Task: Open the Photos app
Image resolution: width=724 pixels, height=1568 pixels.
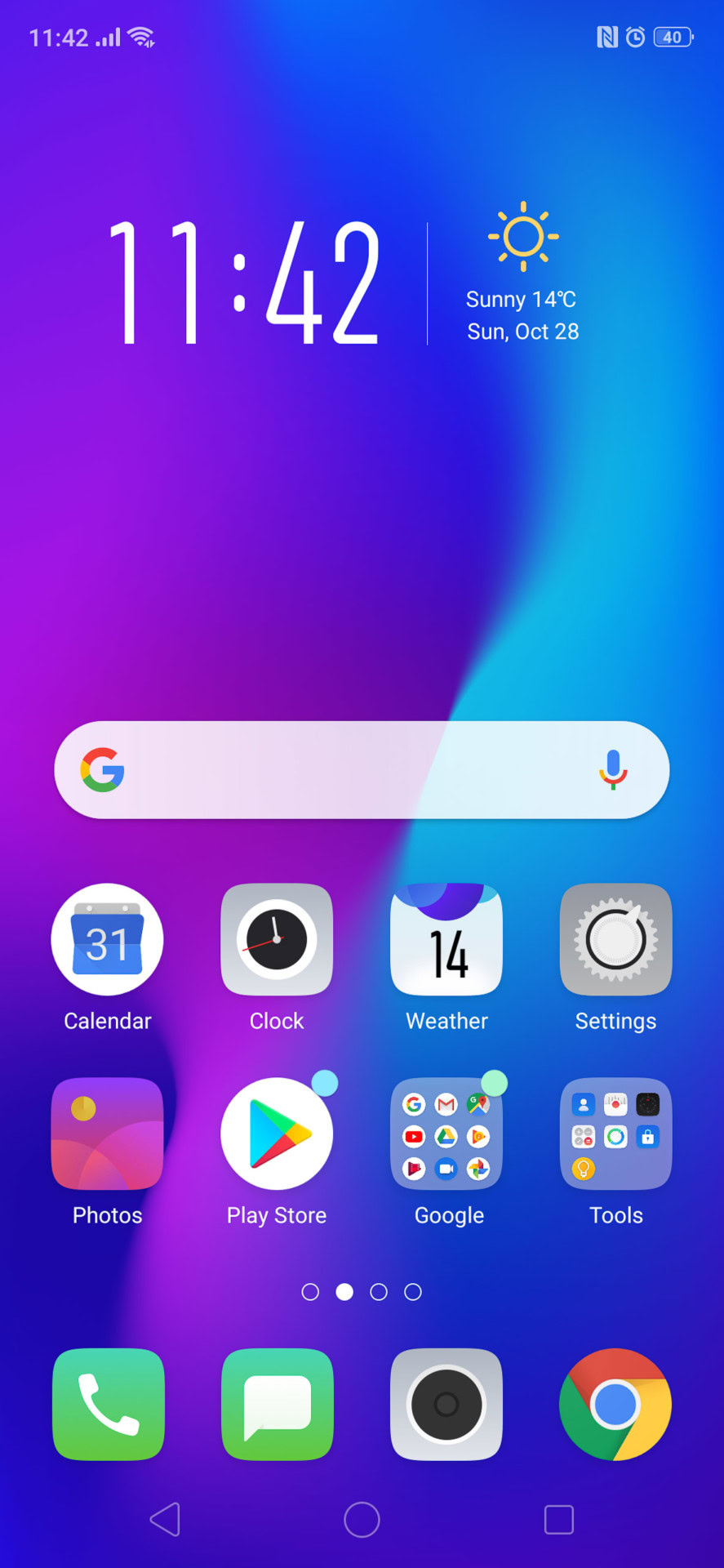Action: (x=108, y=1134)
